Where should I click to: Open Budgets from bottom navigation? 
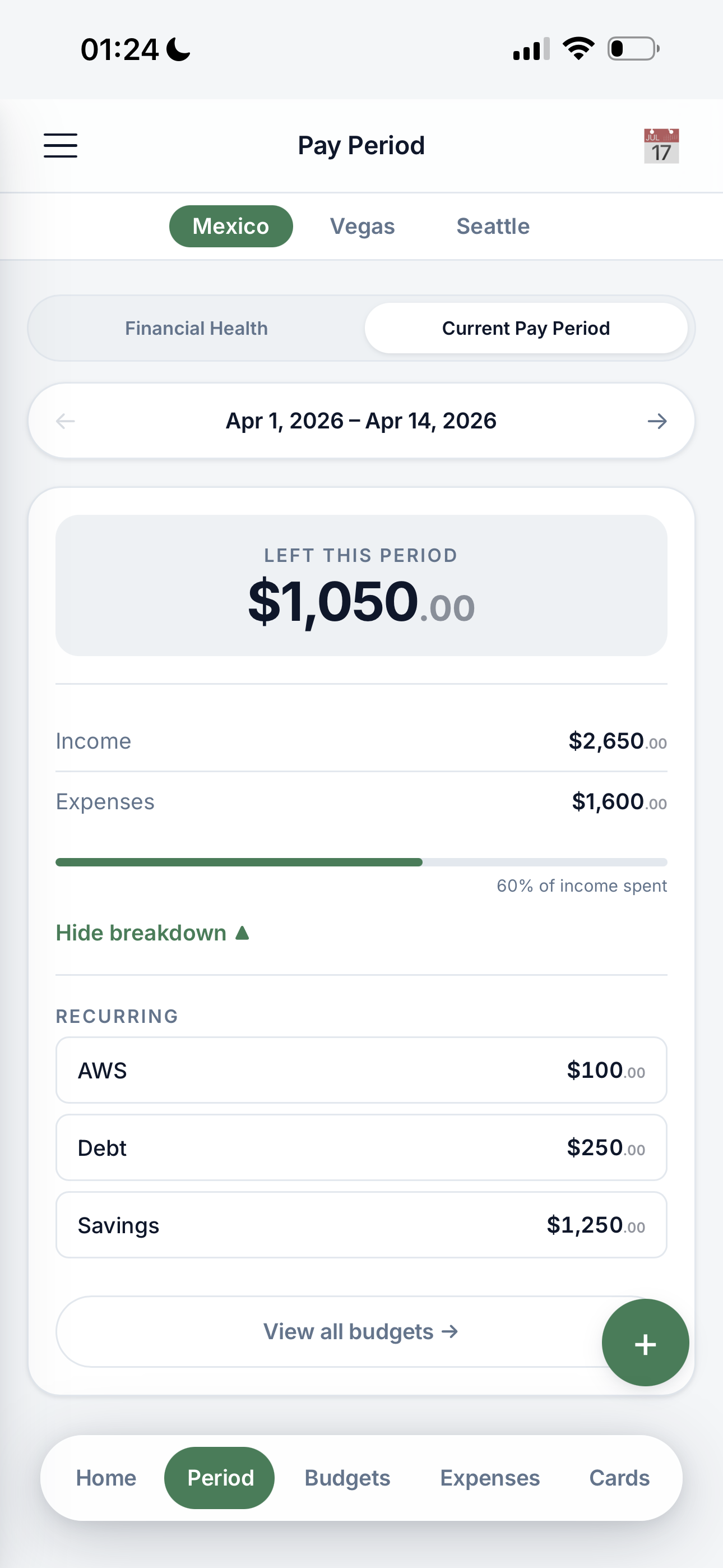(347, 1478)
